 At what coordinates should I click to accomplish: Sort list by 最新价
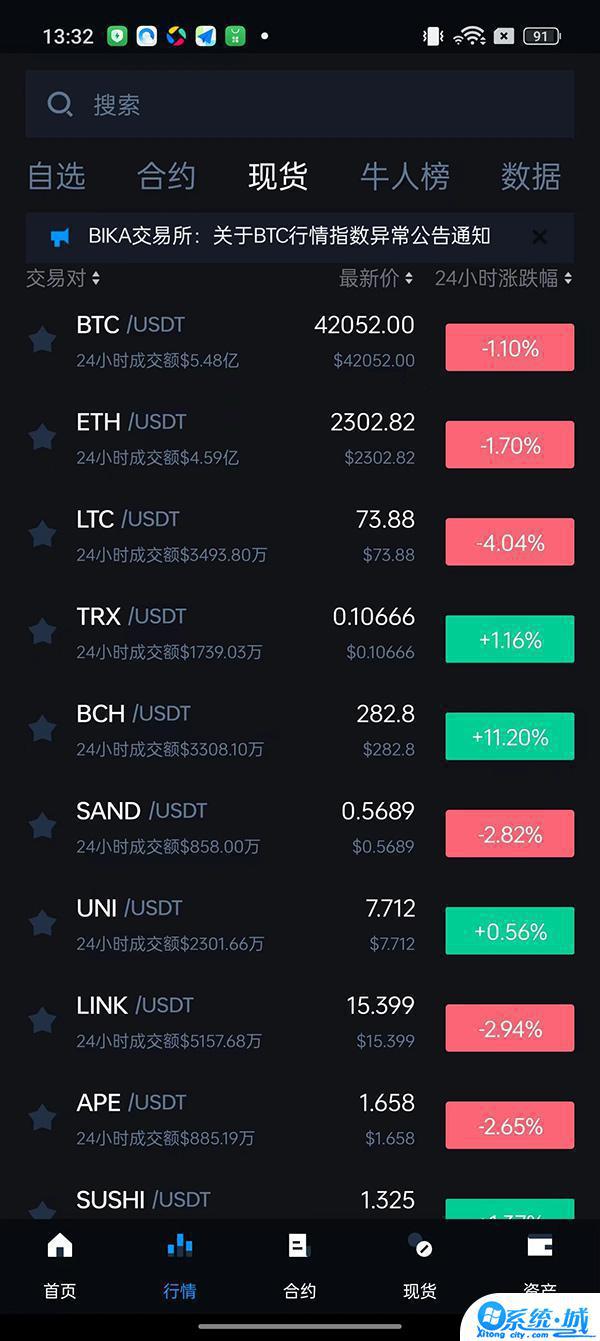376,278
